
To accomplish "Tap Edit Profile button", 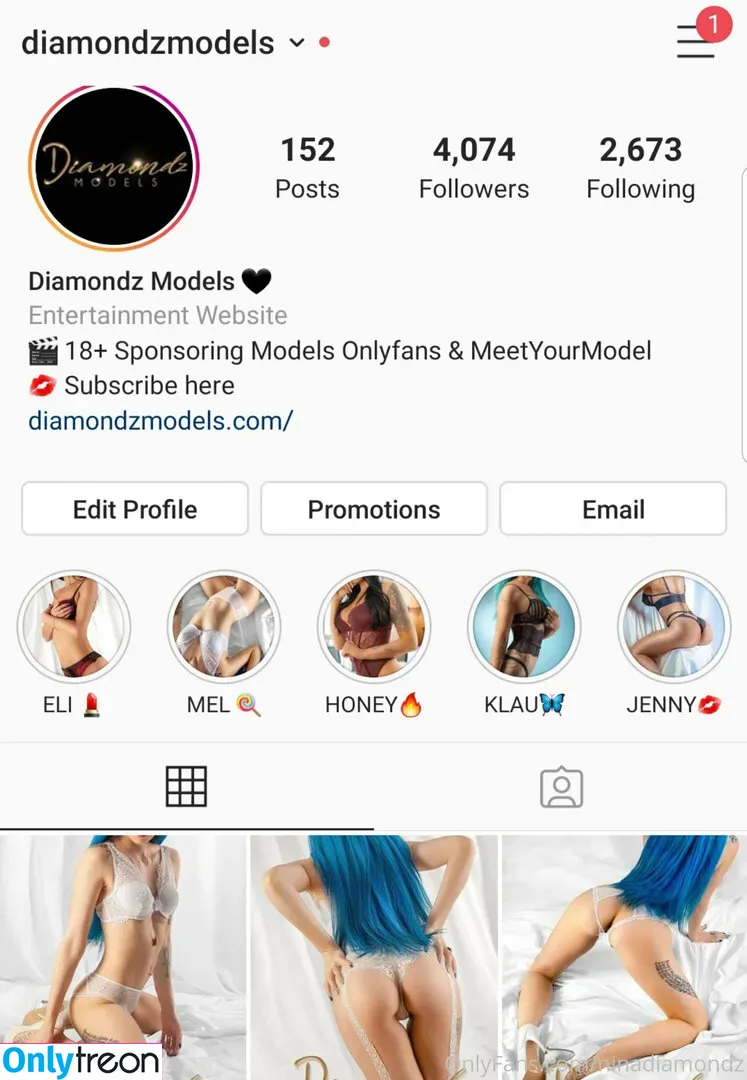I will (135, 509).
